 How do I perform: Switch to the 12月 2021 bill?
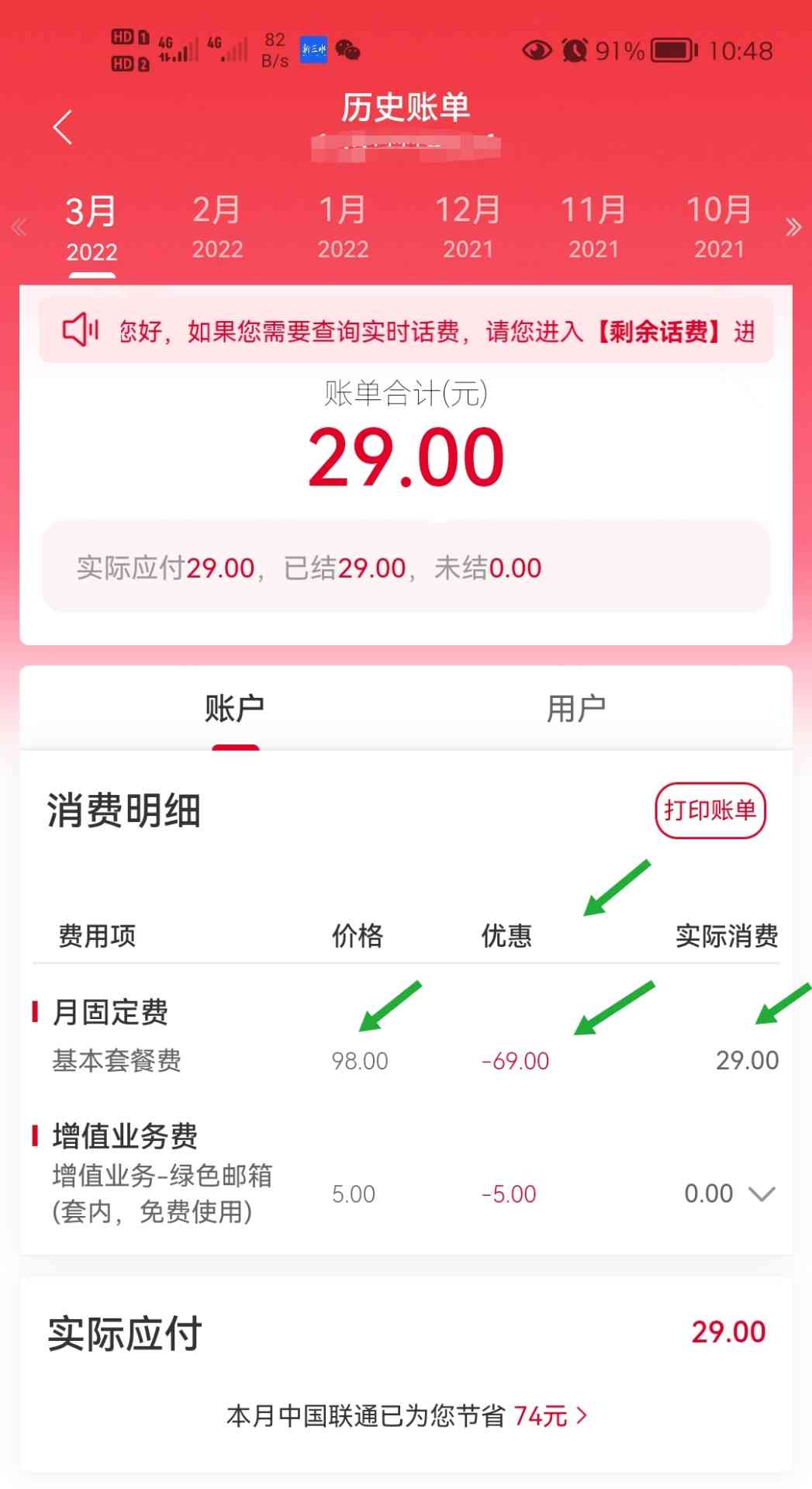pyautogui.click(x=468, y=226)
